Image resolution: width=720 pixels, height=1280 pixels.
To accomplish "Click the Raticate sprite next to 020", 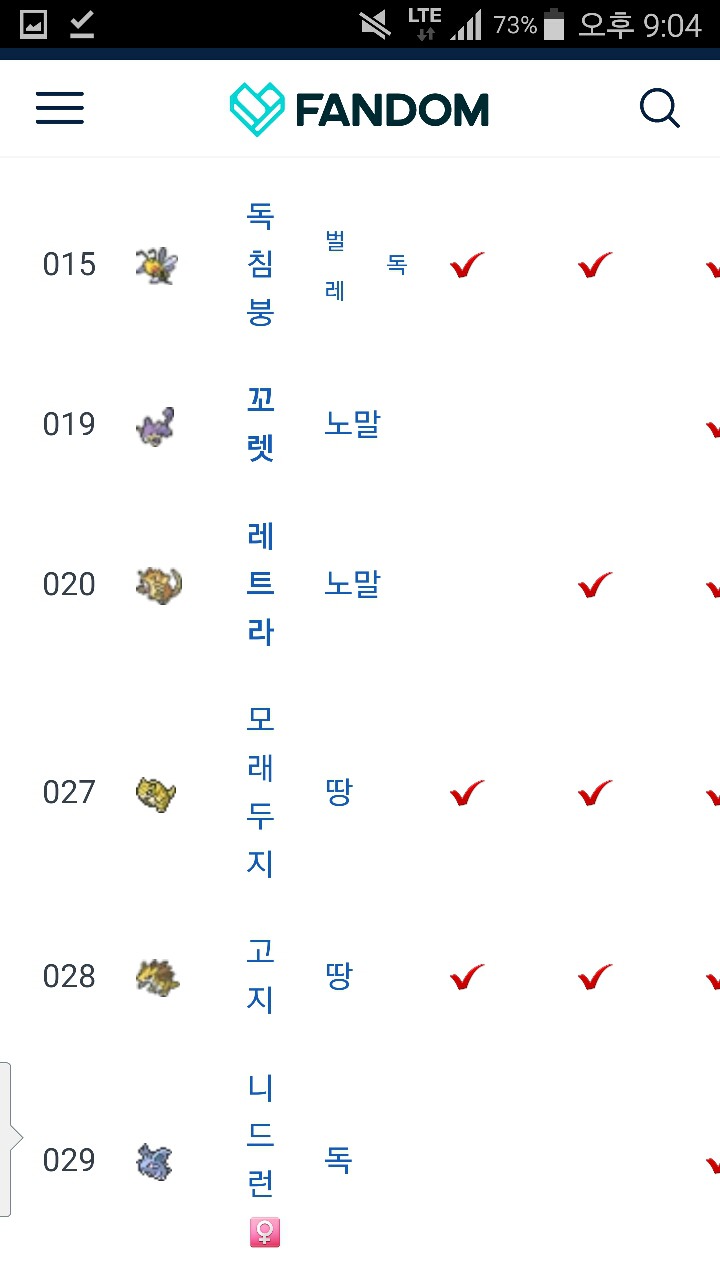I will click(158, 584).
